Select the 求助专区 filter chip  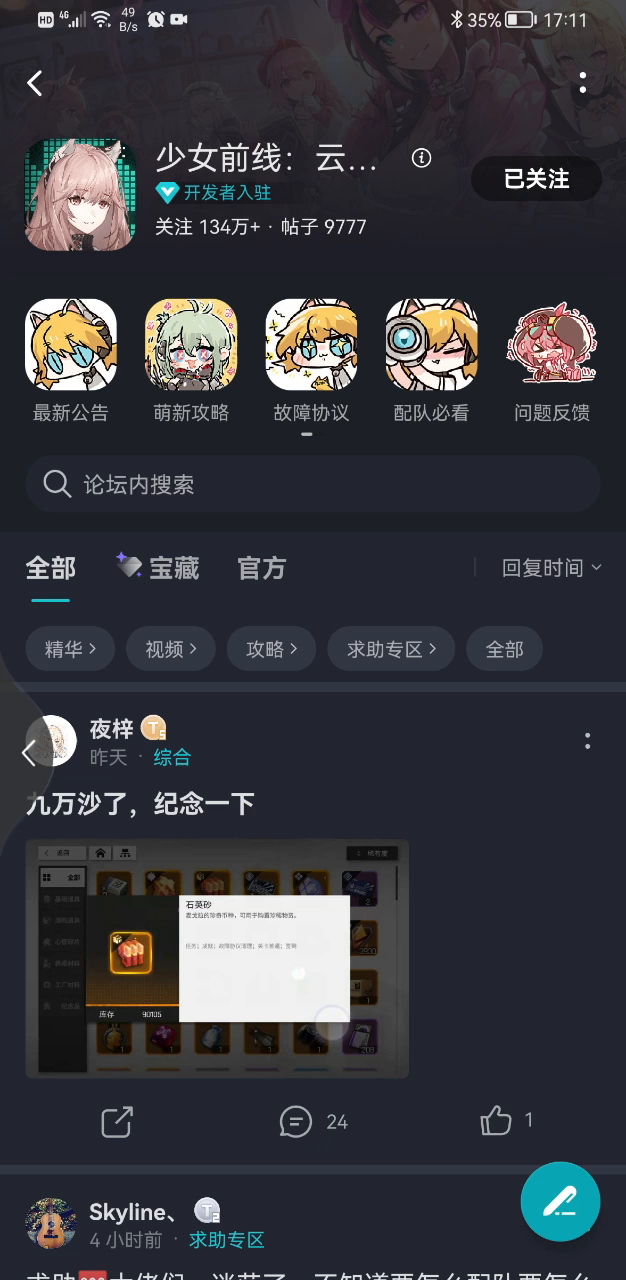pyautogui.click(x=391, y=649)
